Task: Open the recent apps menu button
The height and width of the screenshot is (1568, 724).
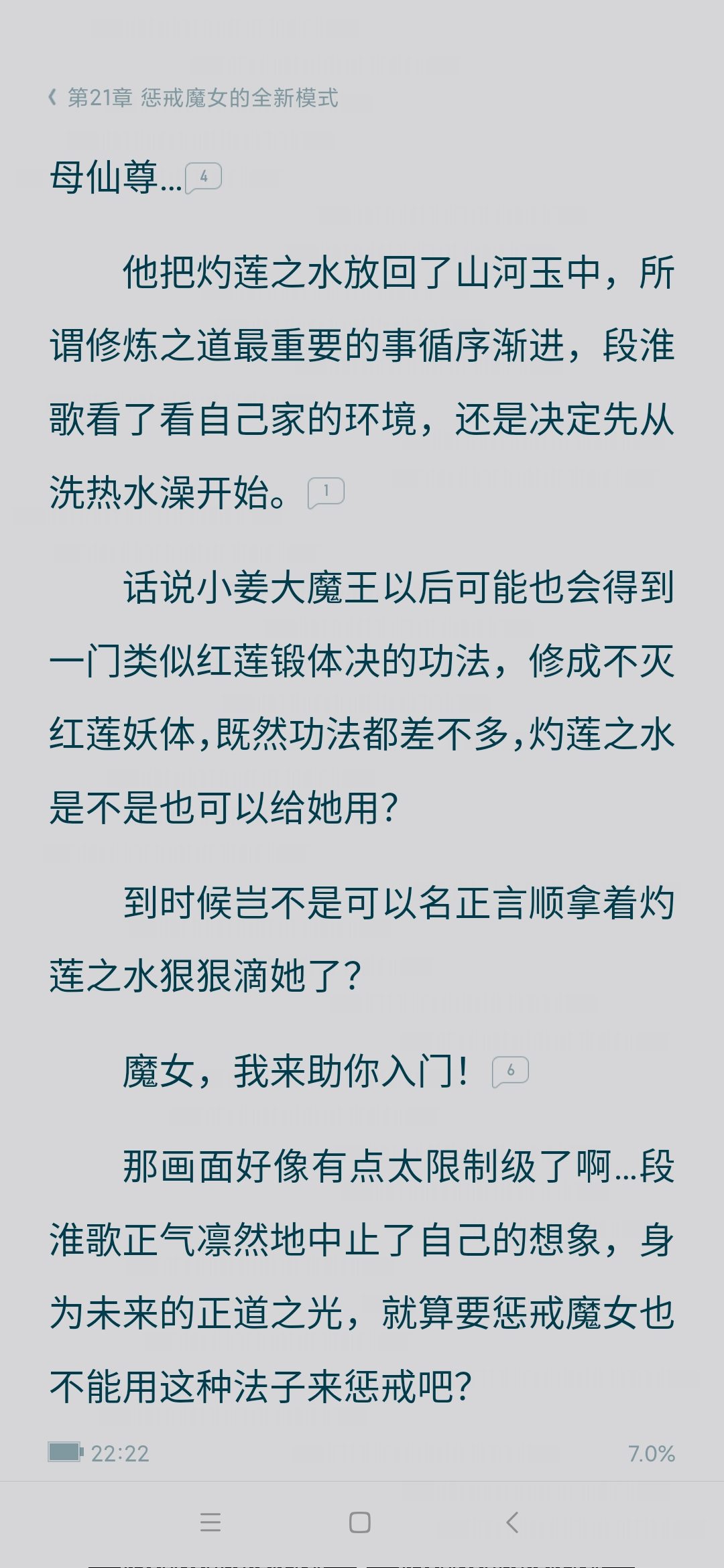Action: tap(210, 1522)
